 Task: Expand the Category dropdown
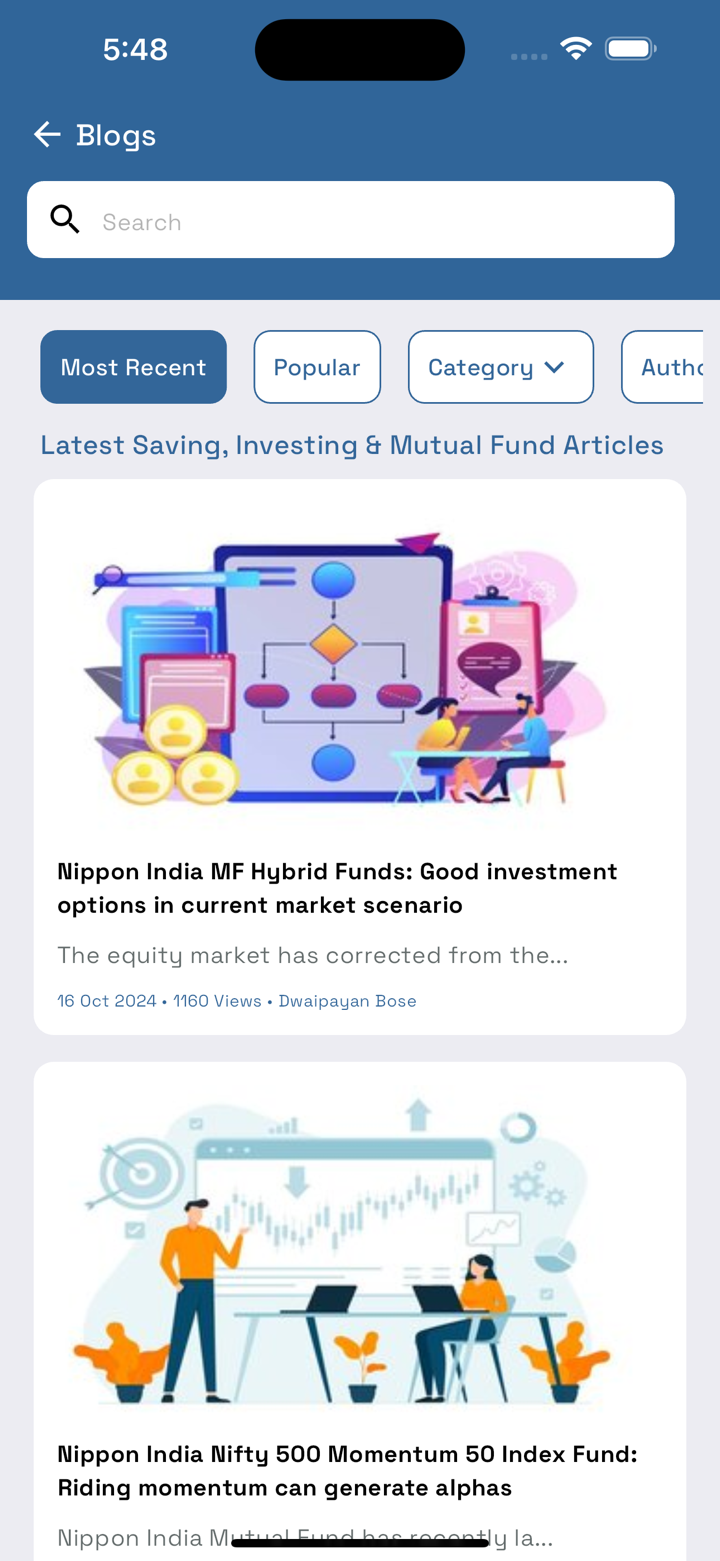coord(500,367)
